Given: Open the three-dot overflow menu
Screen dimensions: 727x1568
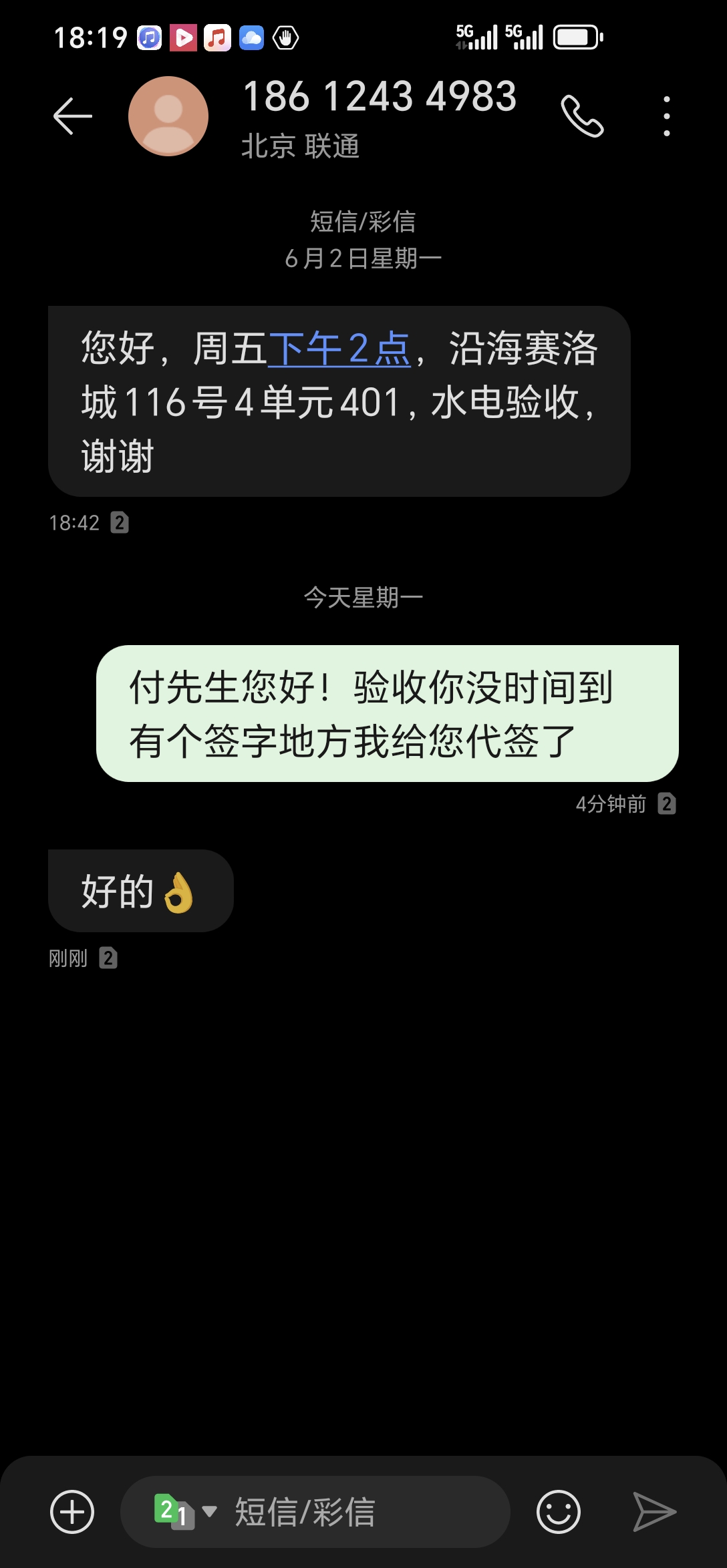Looking at the screenshot, I should (x=666, y=116).
